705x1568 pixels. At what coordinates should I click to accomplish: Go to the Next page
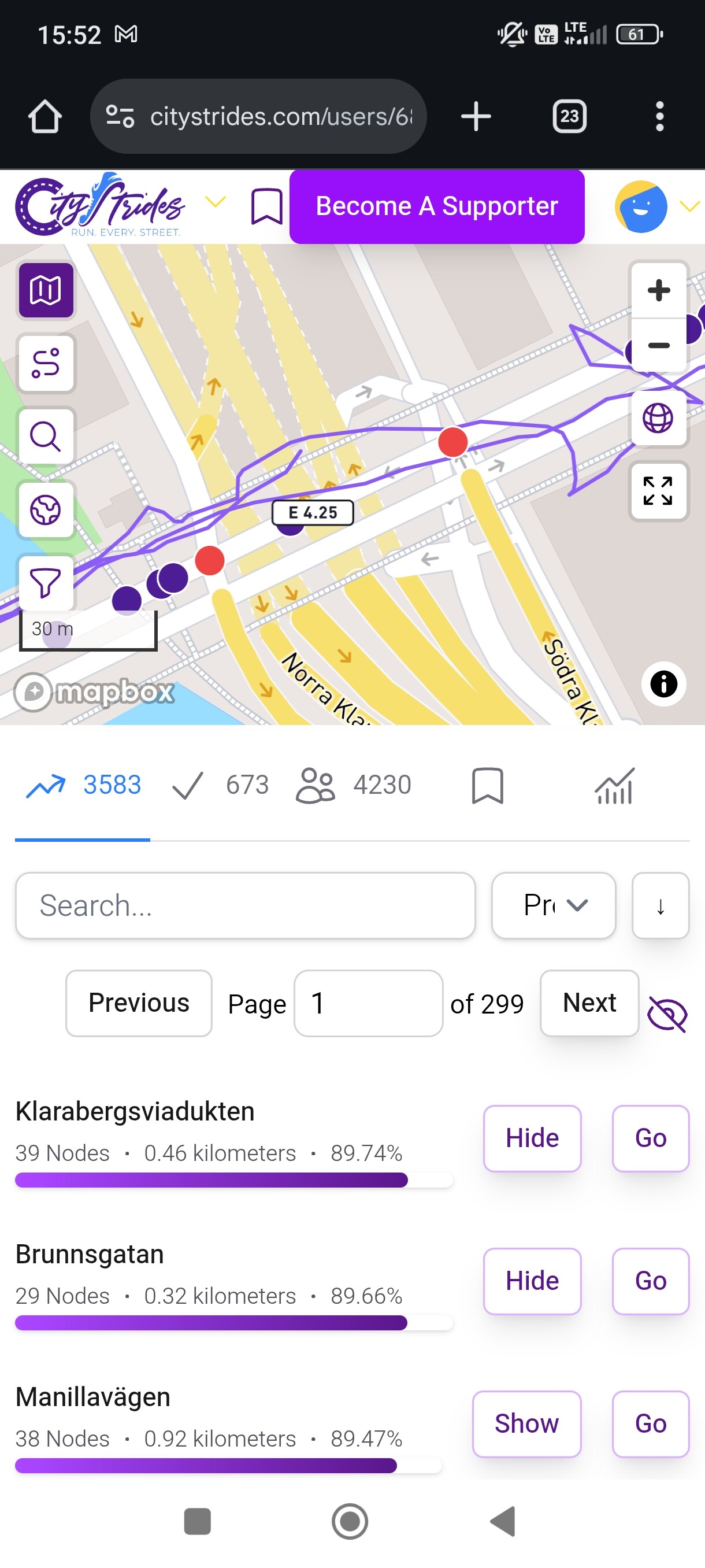point(589,1003)
